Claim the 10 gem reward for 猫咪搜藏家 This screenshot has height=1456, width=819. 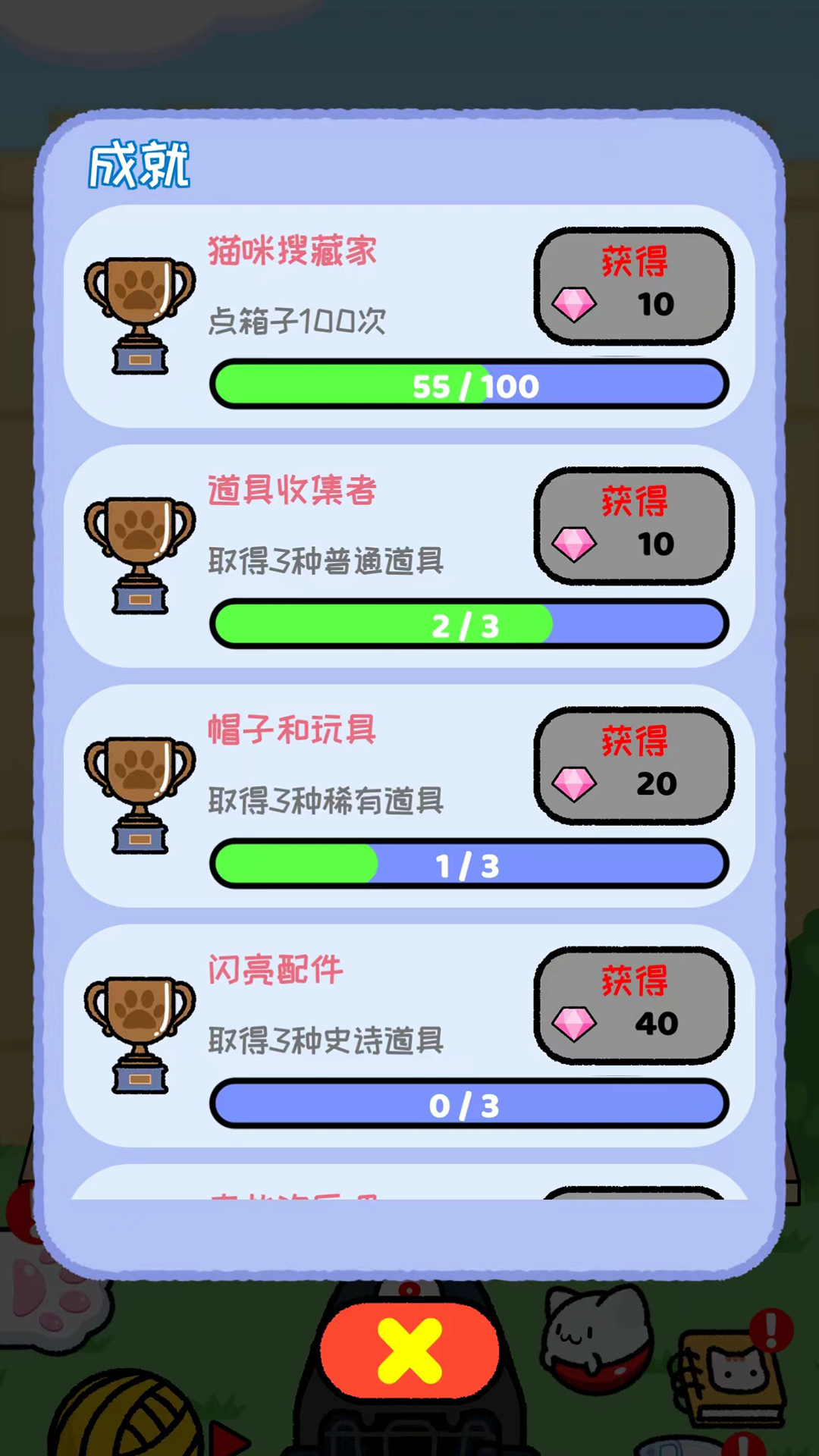tap(634, 286)
